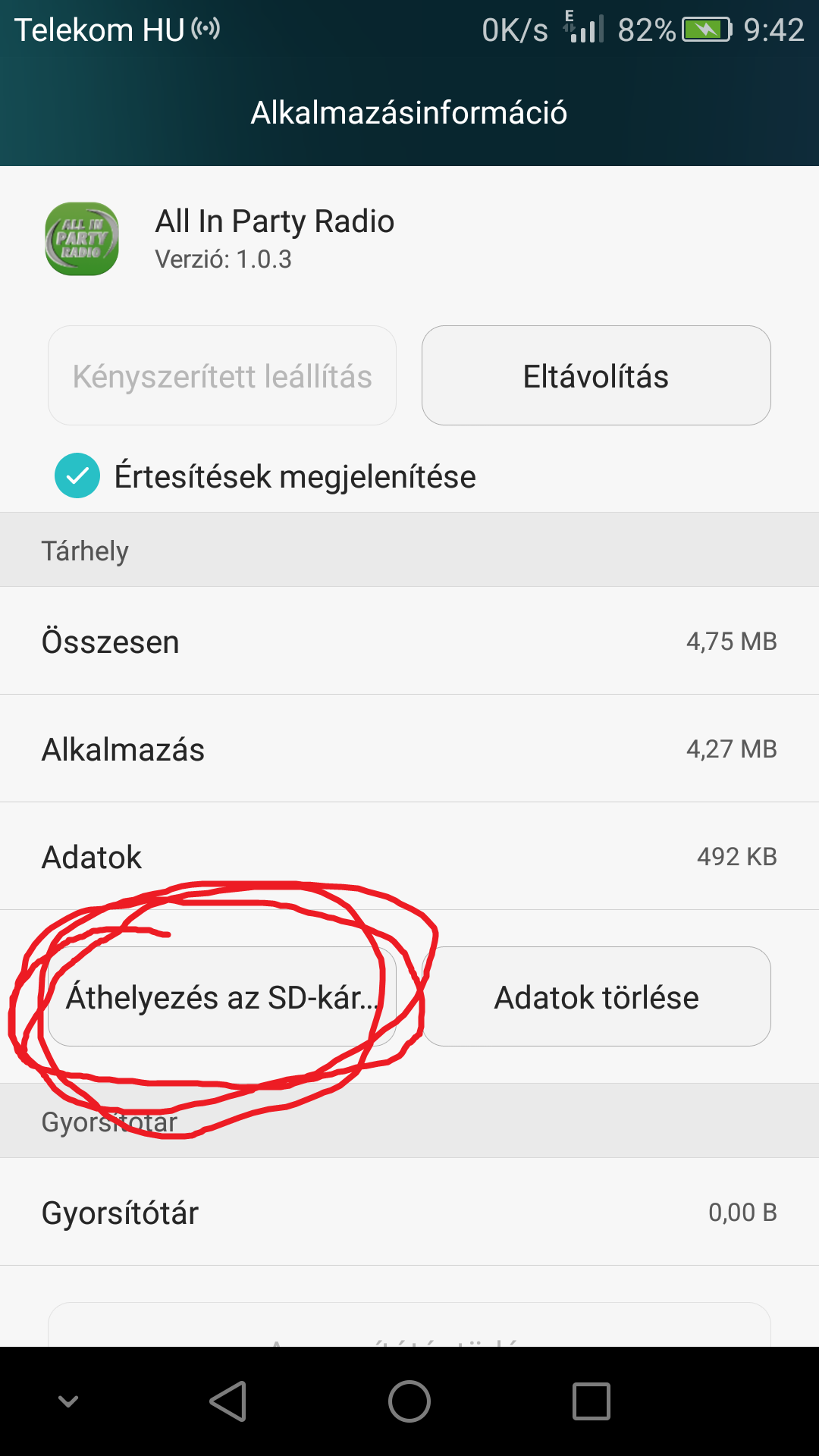Go back with the navigation bar
This screenshot has height=1456, width=819.
coord(227,1401)
